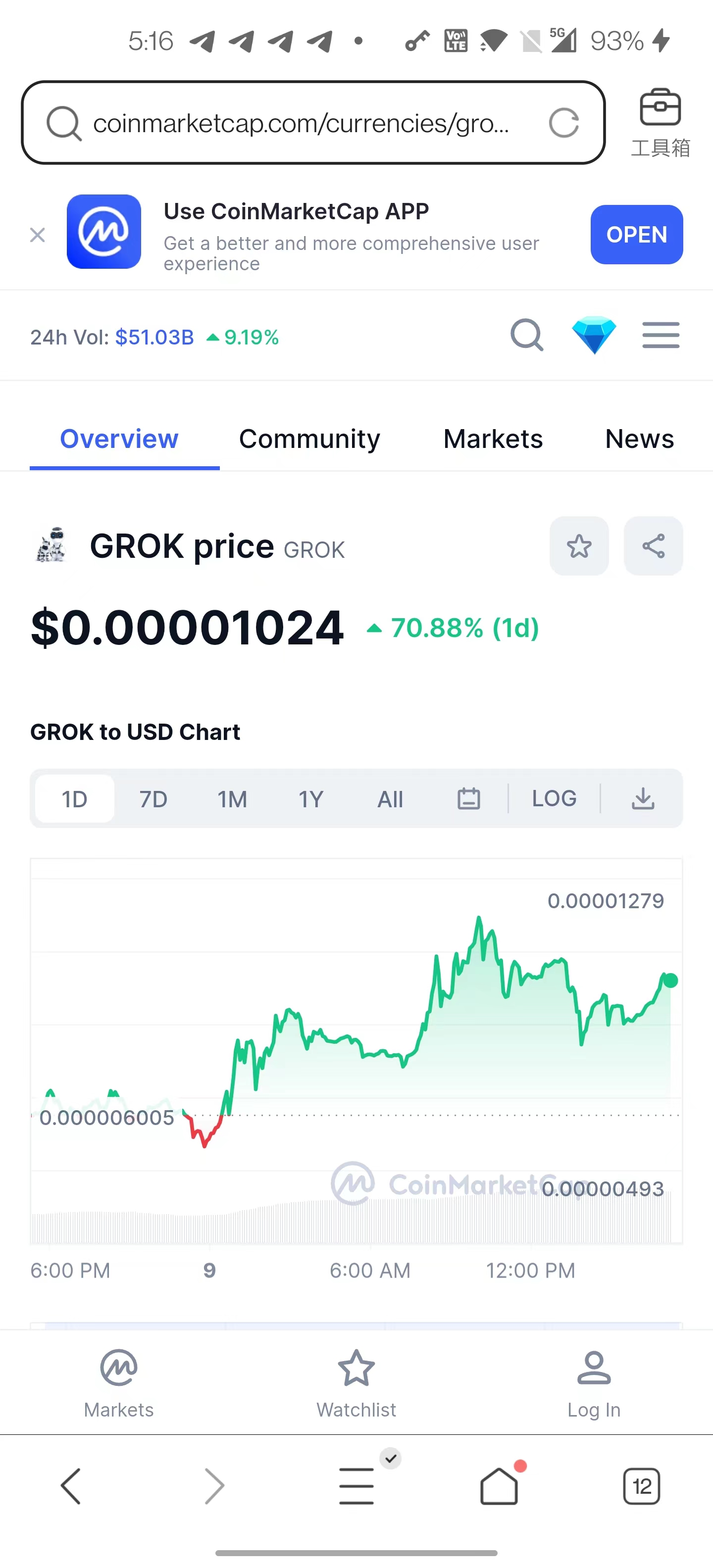Viewport: 713px width, 1568px height.
Task: Show the All time chart range
Action: click(x=390, y=799)
